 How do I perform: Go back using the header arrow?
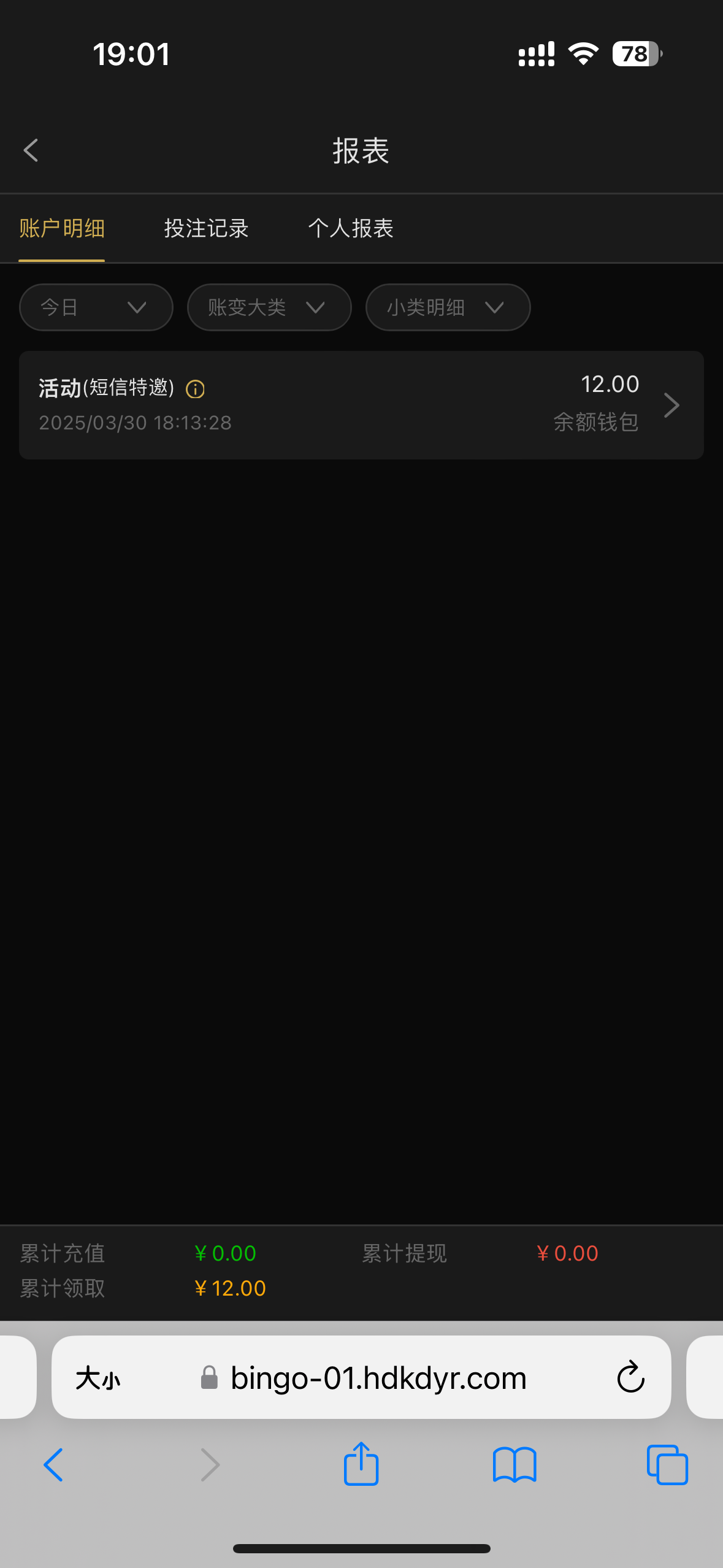tap(31, 150)
